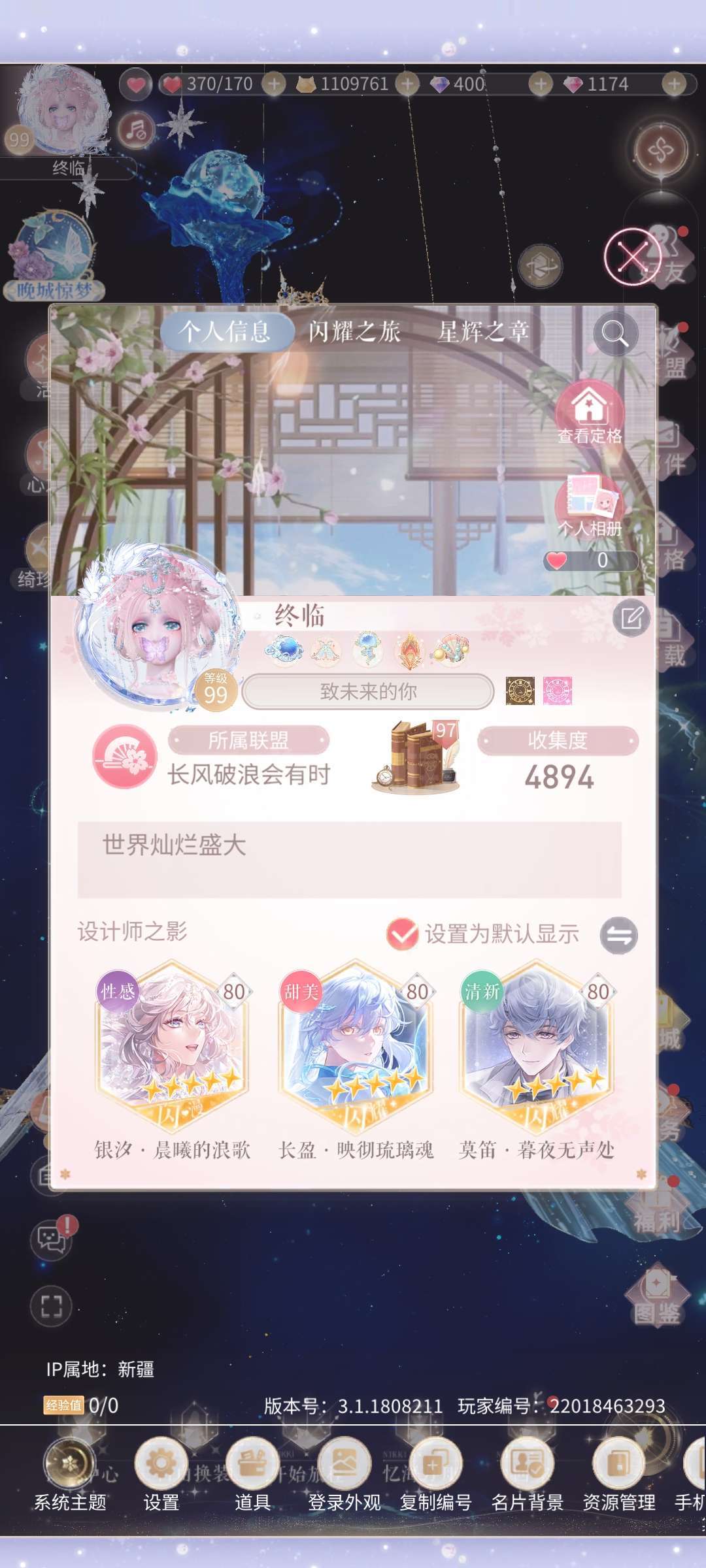Tap the swap arrows next to 设置为默认显示
Image resolution: width=706 pixels, height=1568 pixels.
click(619, 936)
